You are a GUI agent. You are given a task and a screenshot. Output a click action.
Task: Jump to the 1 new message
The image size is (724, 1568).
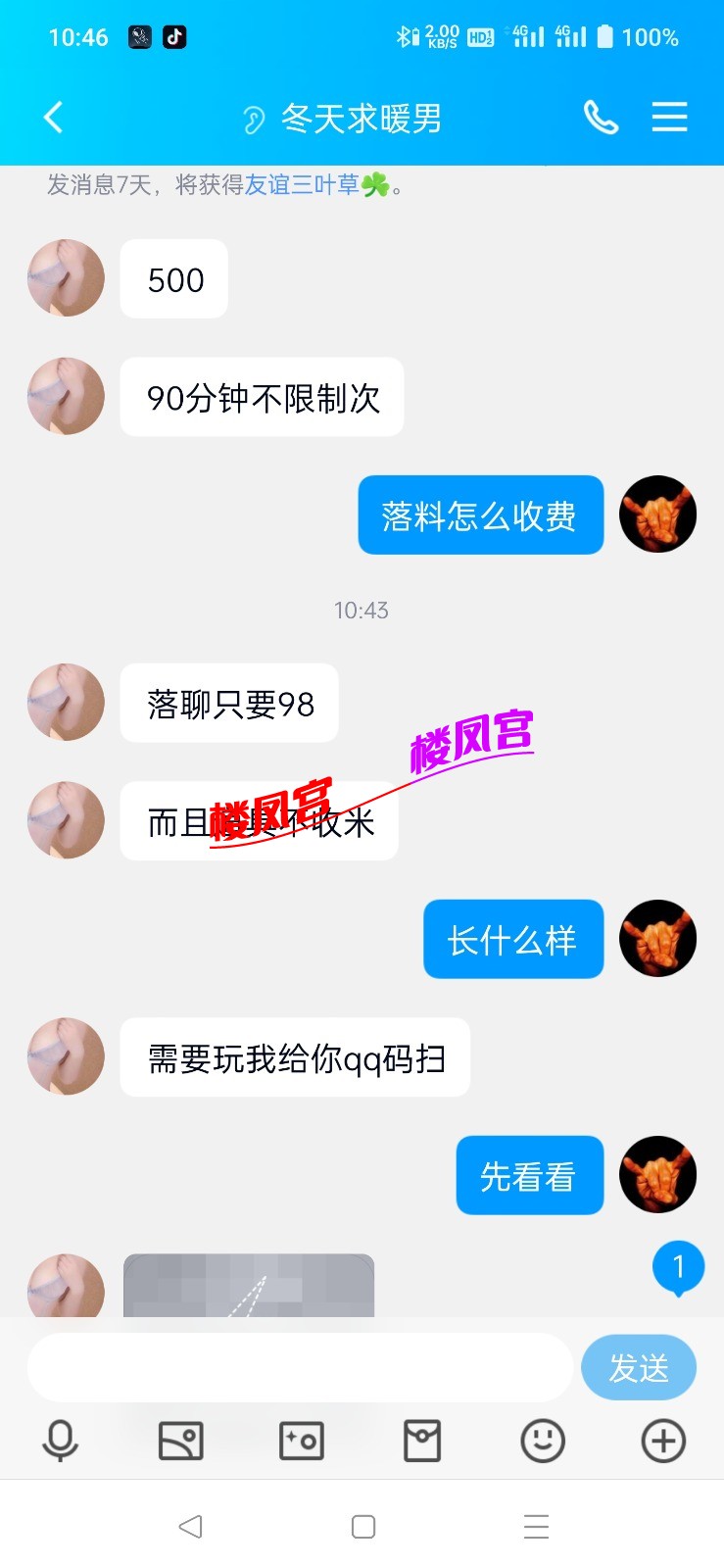click(678, 1268)
